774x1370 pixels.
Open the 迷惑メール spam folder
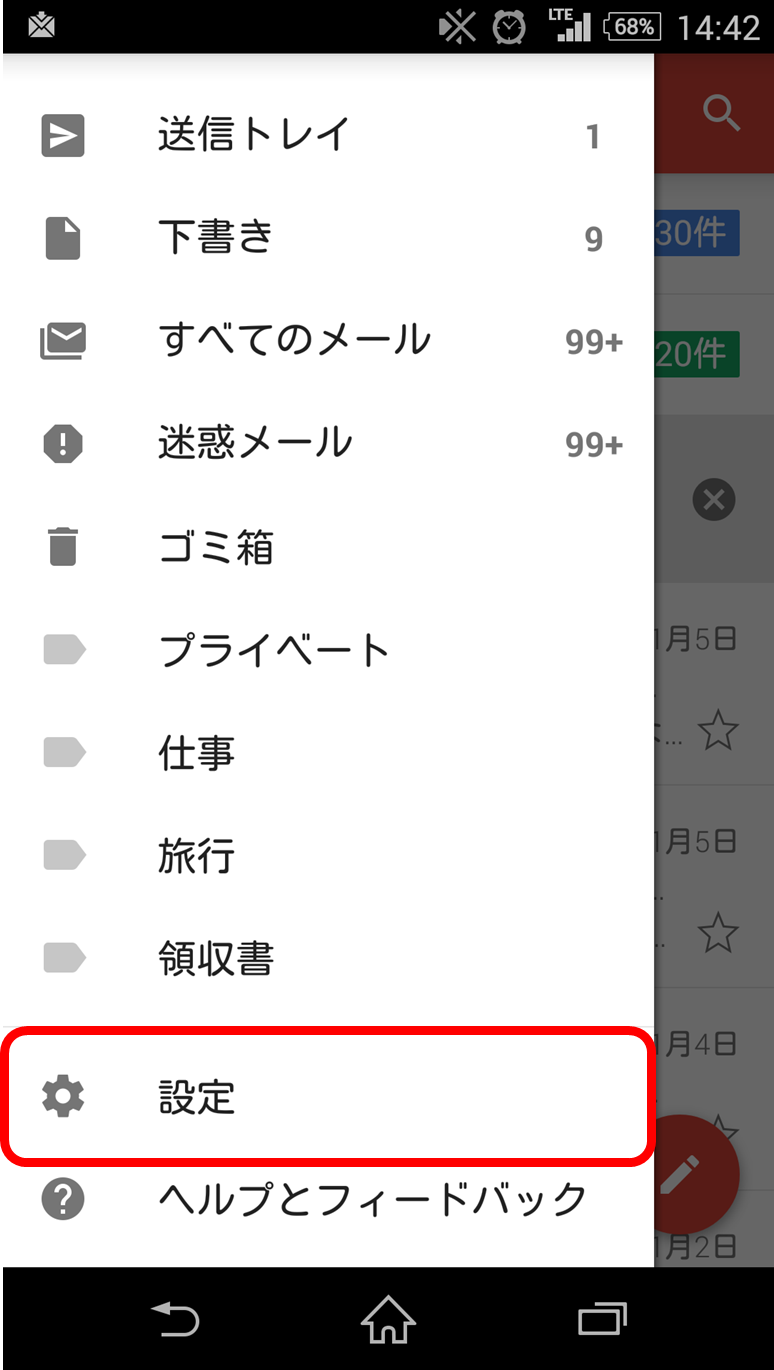(x=328, y=444)
